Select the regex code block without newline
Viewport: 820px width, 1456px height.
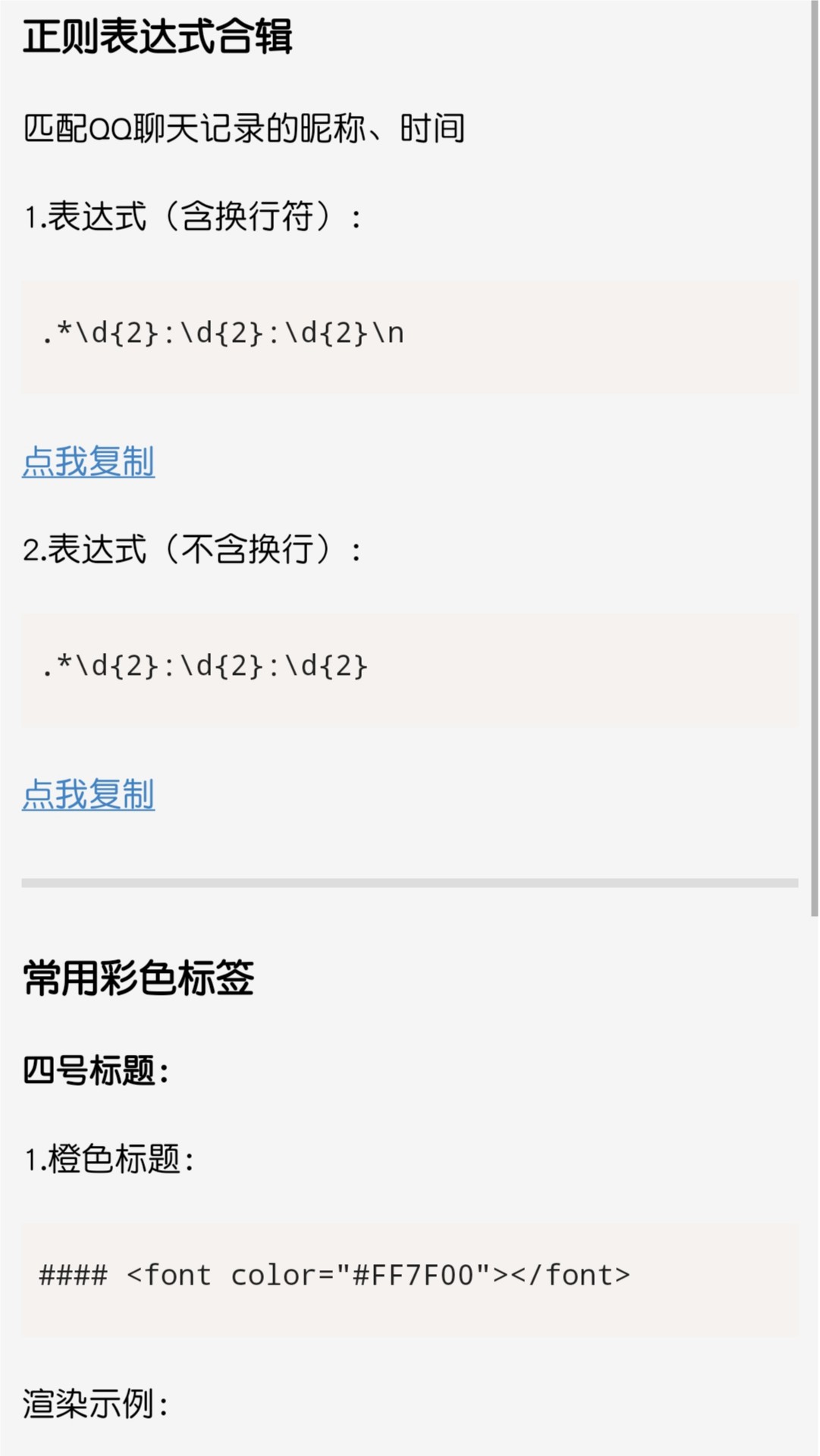coord(410,670)
